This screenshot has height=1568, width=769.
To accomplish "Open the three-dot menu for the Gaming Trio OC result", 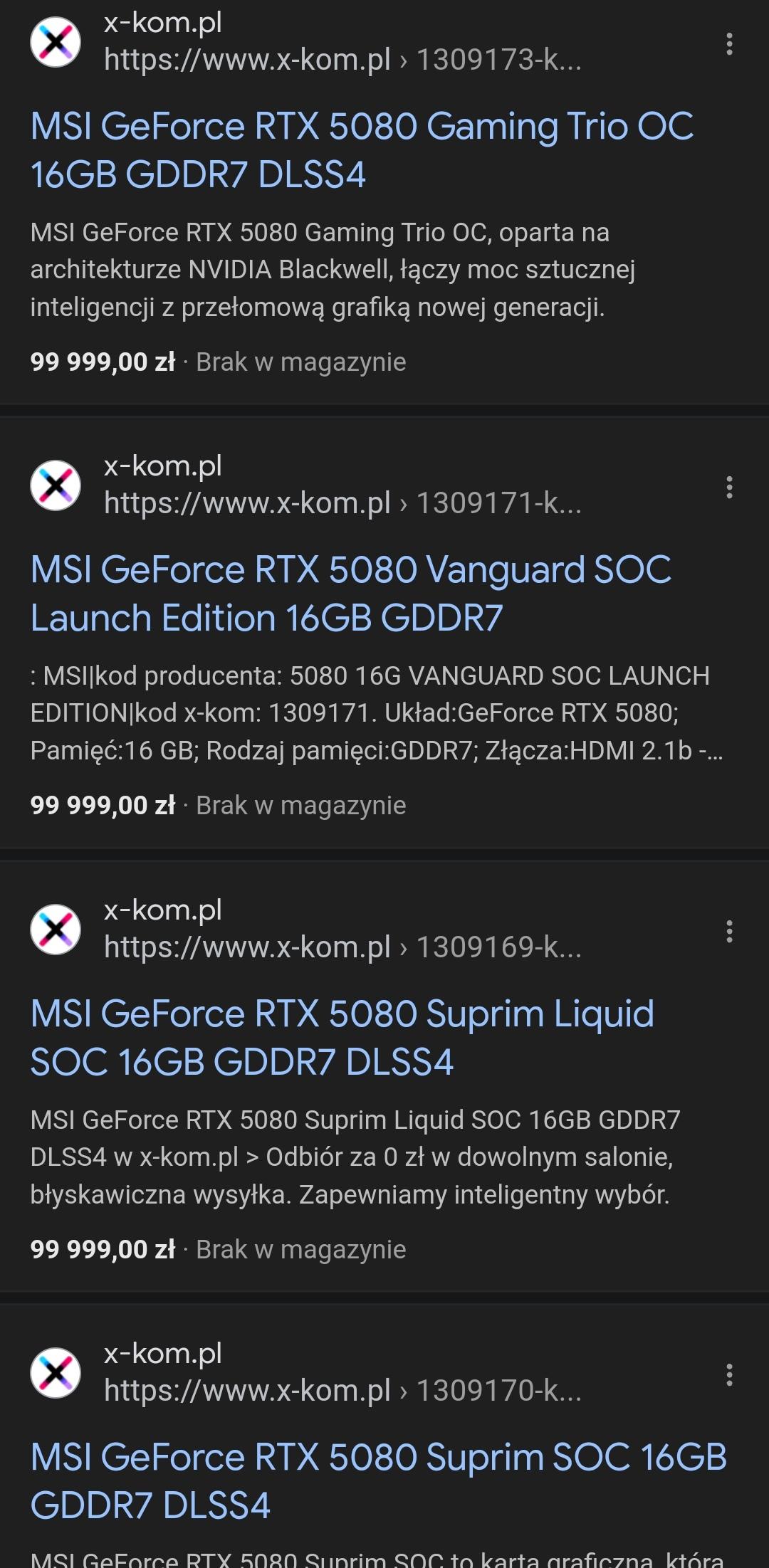I will [x=729, y=44].
